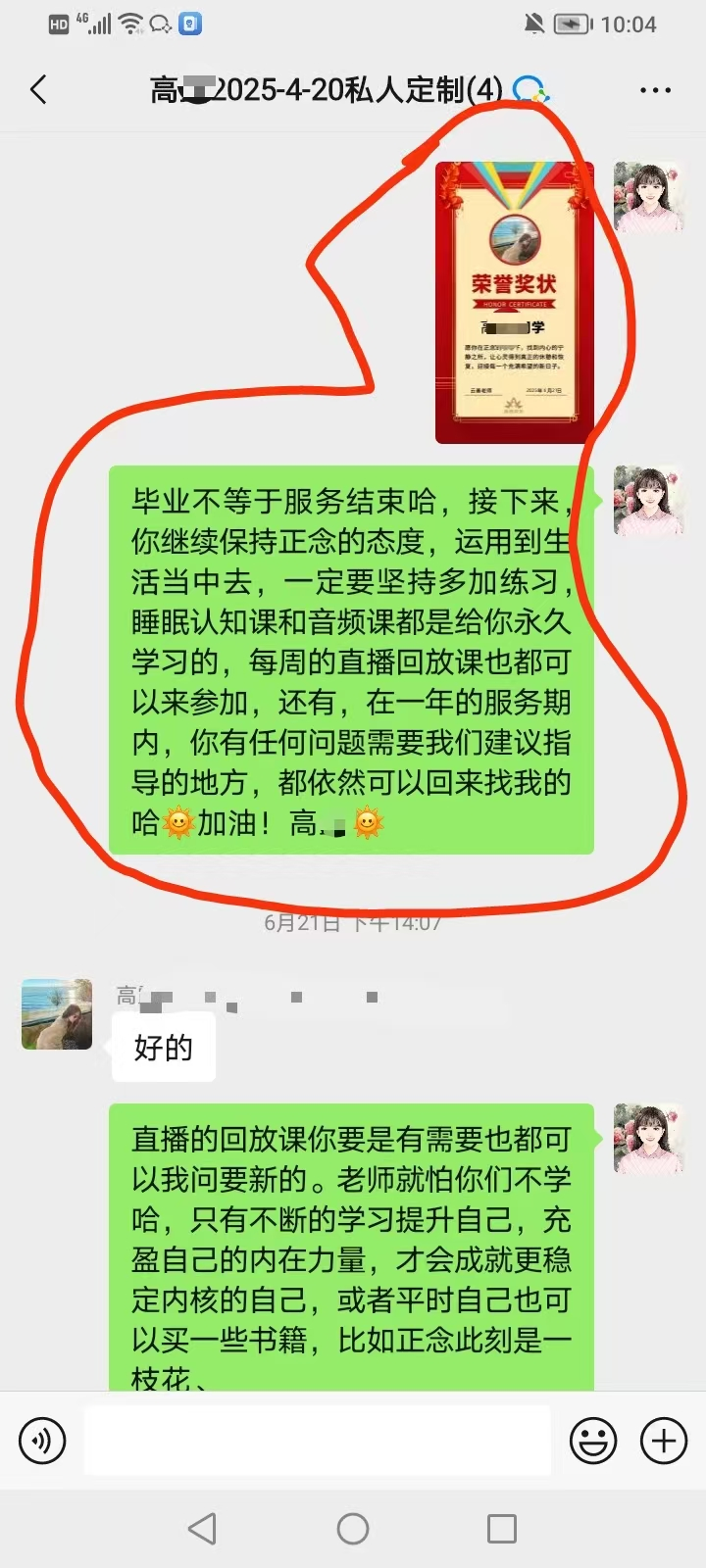Switch to voice message input

(42, 1441)
